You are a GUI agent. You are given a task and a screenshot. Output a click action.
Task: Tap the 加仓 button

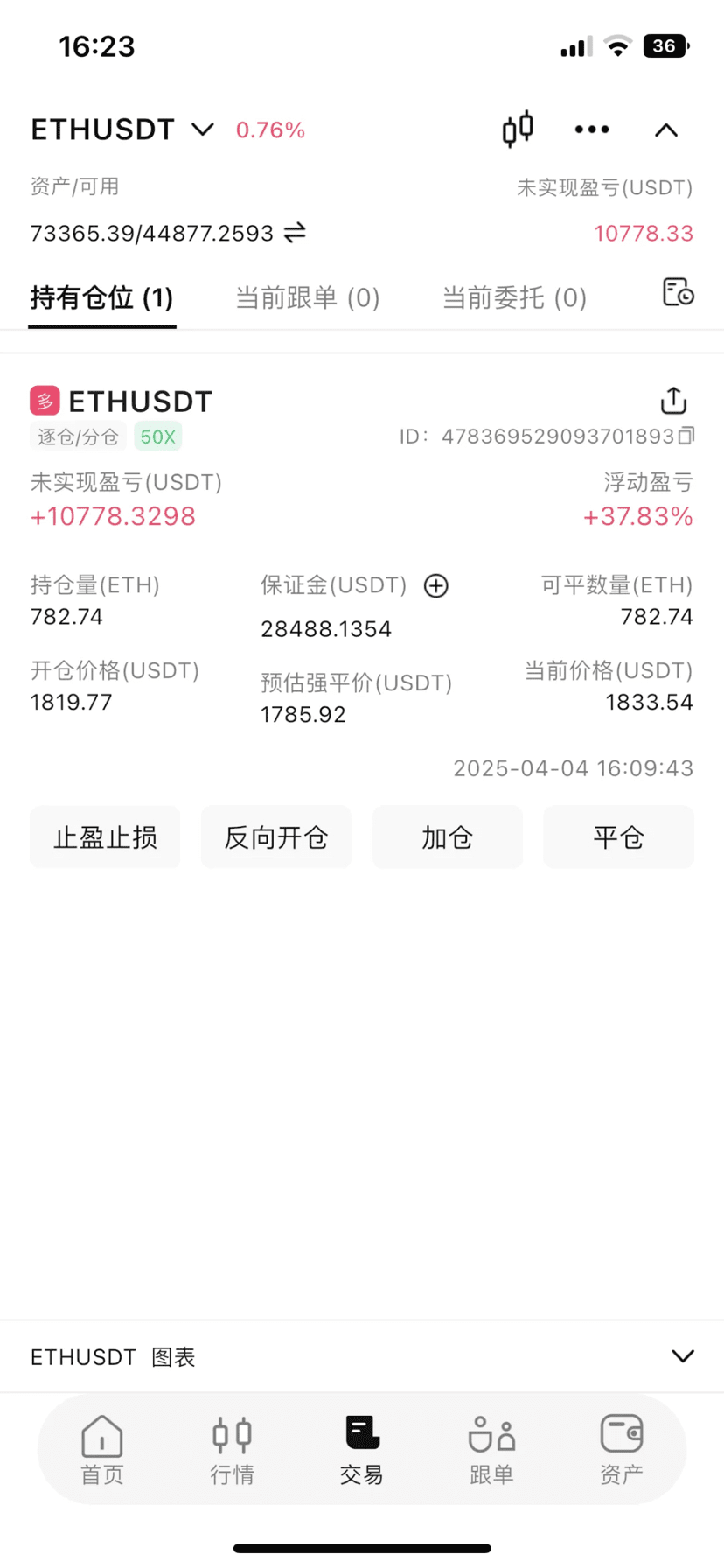(x=448, y=837)
